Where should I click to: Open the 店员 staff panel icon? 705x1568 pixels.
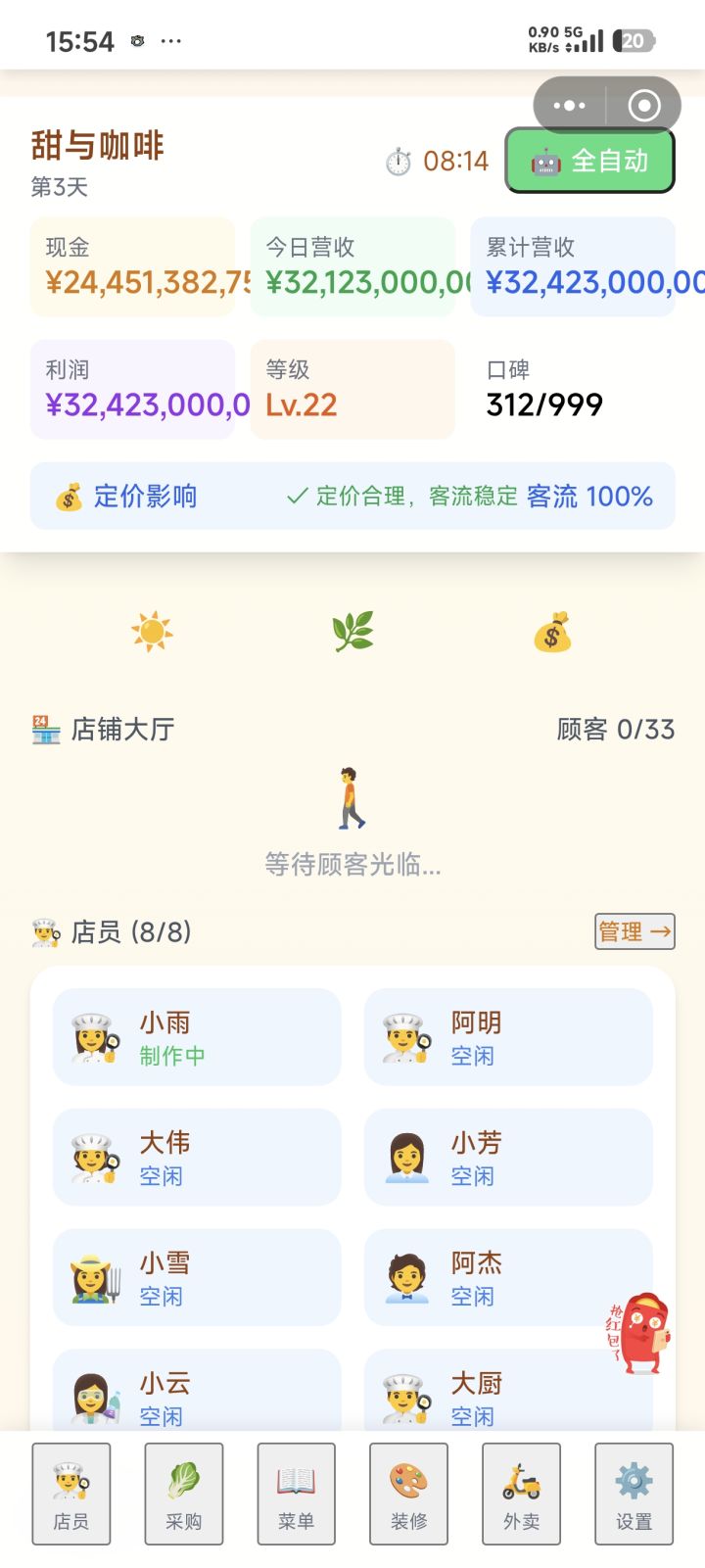coord(70,1492)
